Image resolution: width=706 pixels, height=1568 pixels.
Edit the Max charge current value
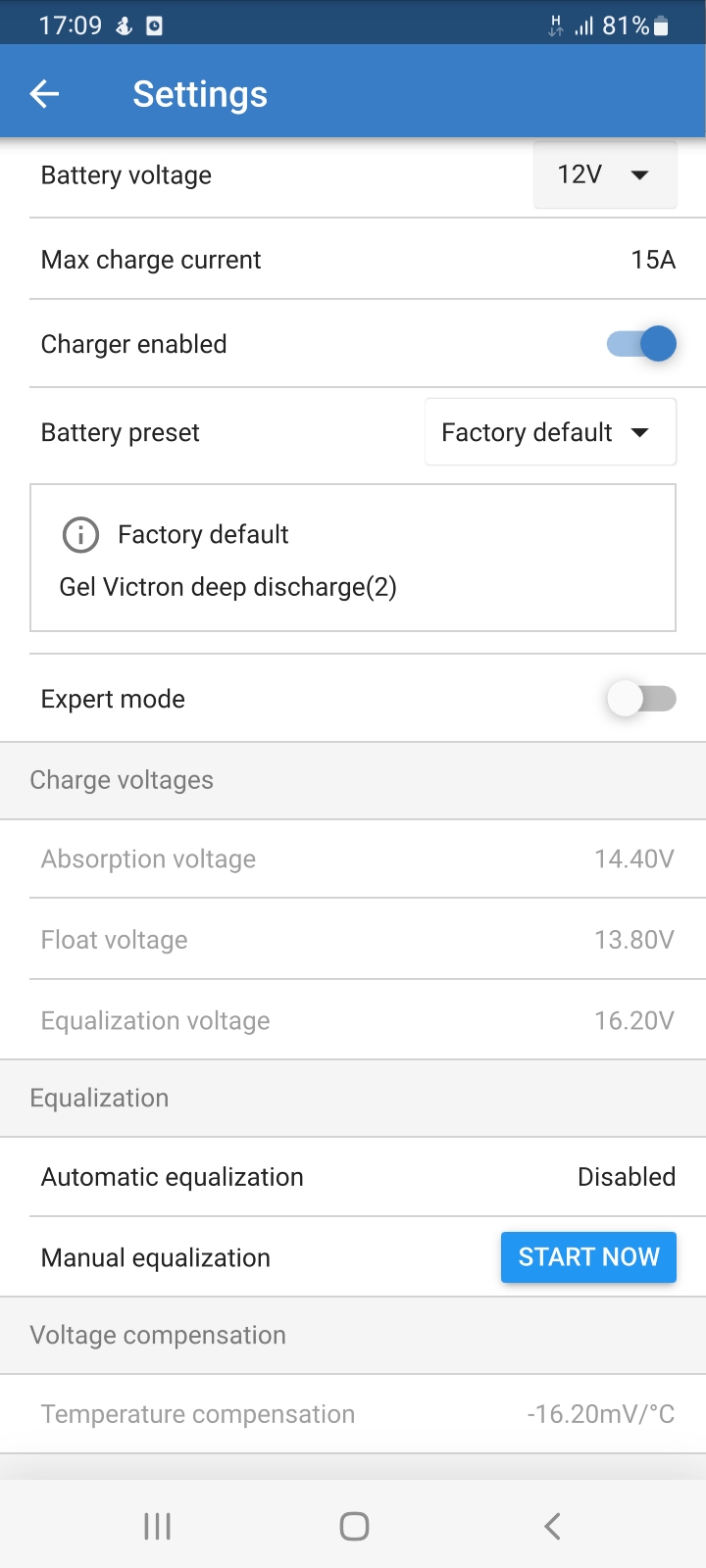point(353,260)
